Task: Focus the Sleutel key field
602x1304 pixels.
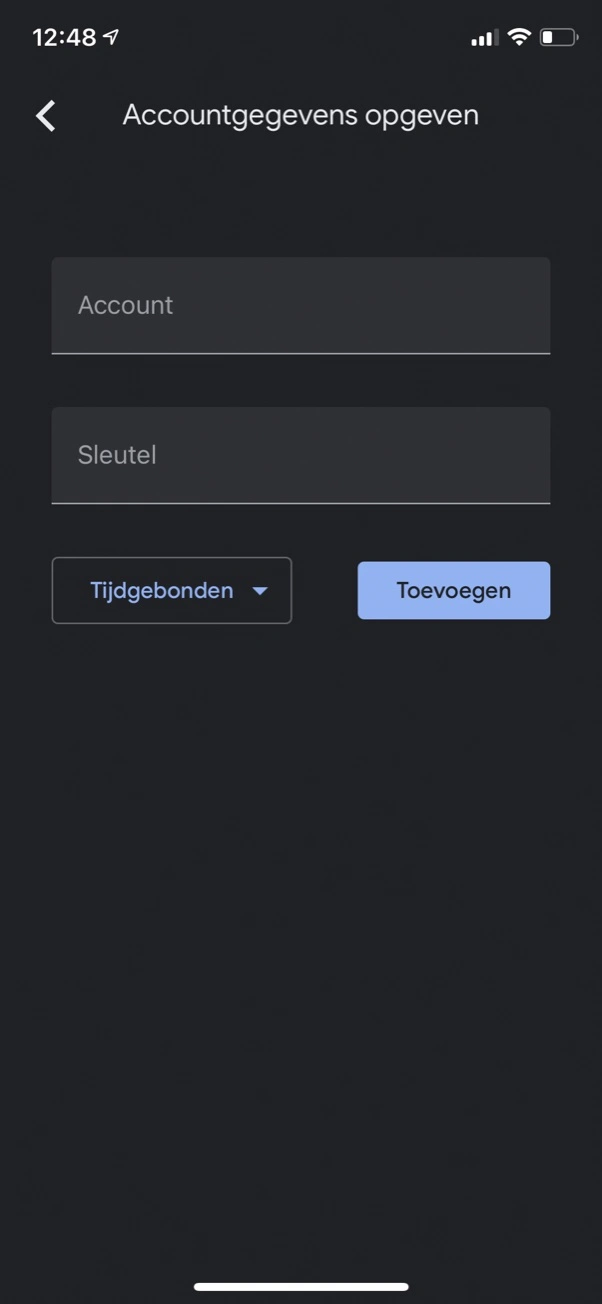Action: click(301, 455)
